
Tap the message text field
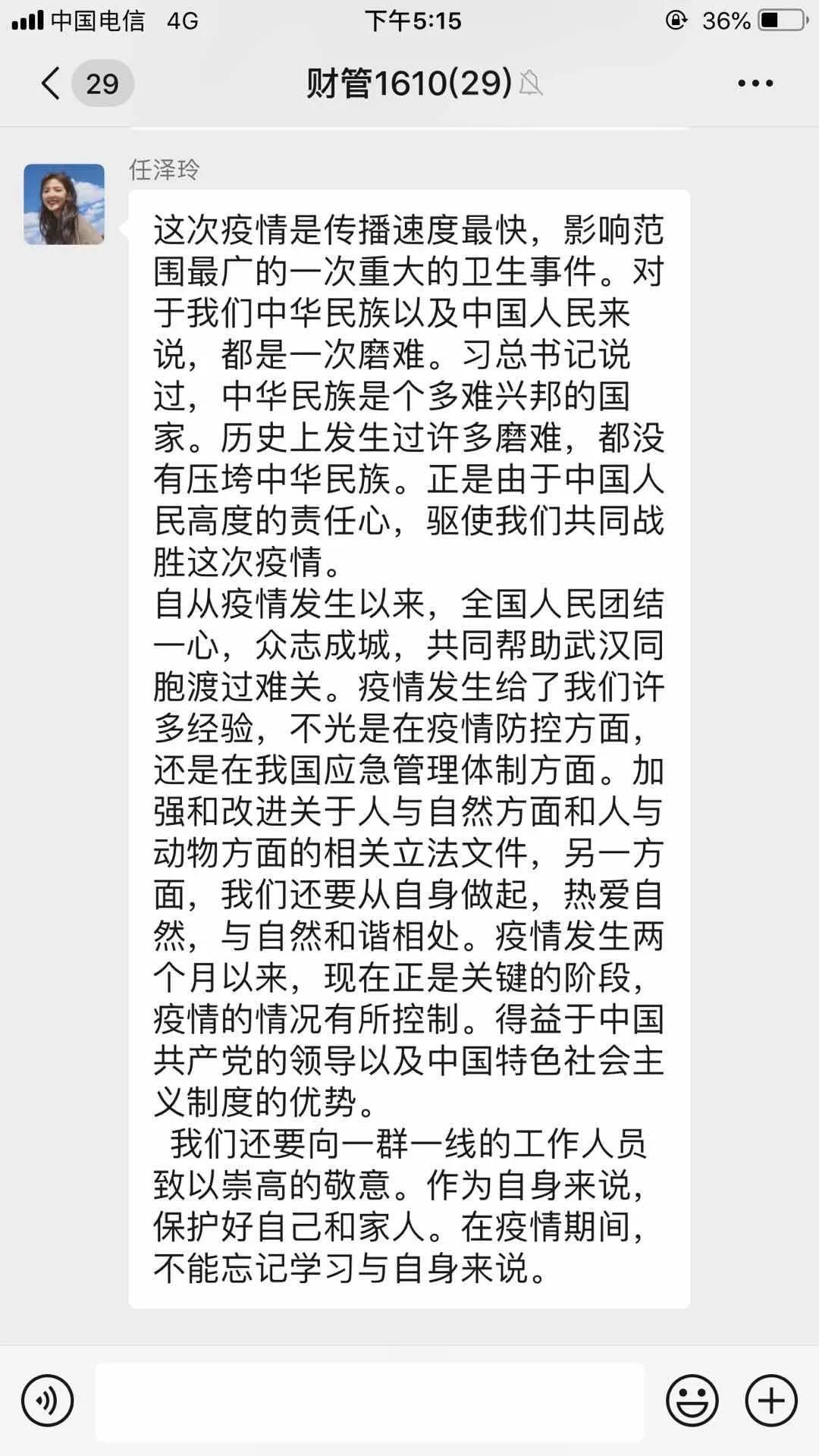point(370,1401)
